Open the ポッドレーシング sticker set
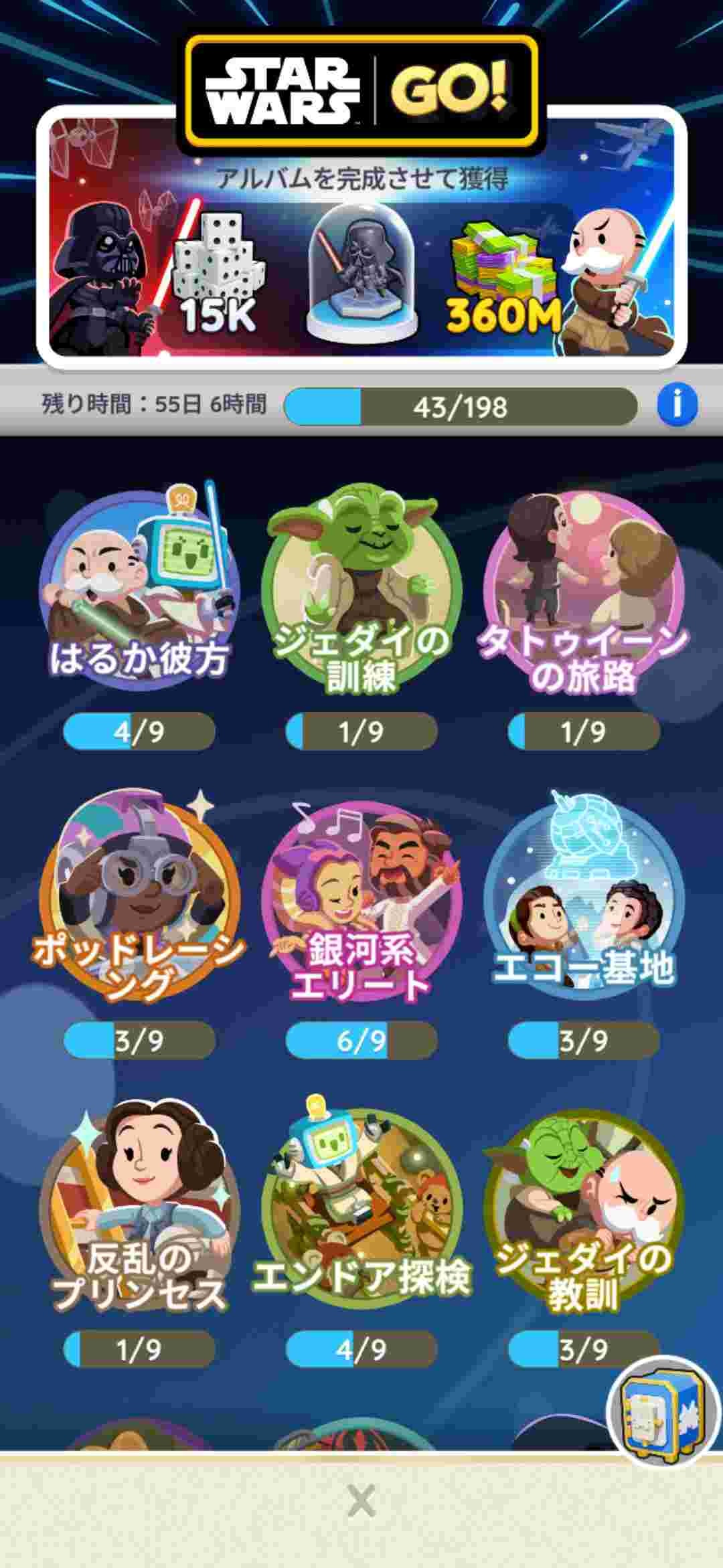This screenshot has width=723, height=1568. (x=139, y=897)
